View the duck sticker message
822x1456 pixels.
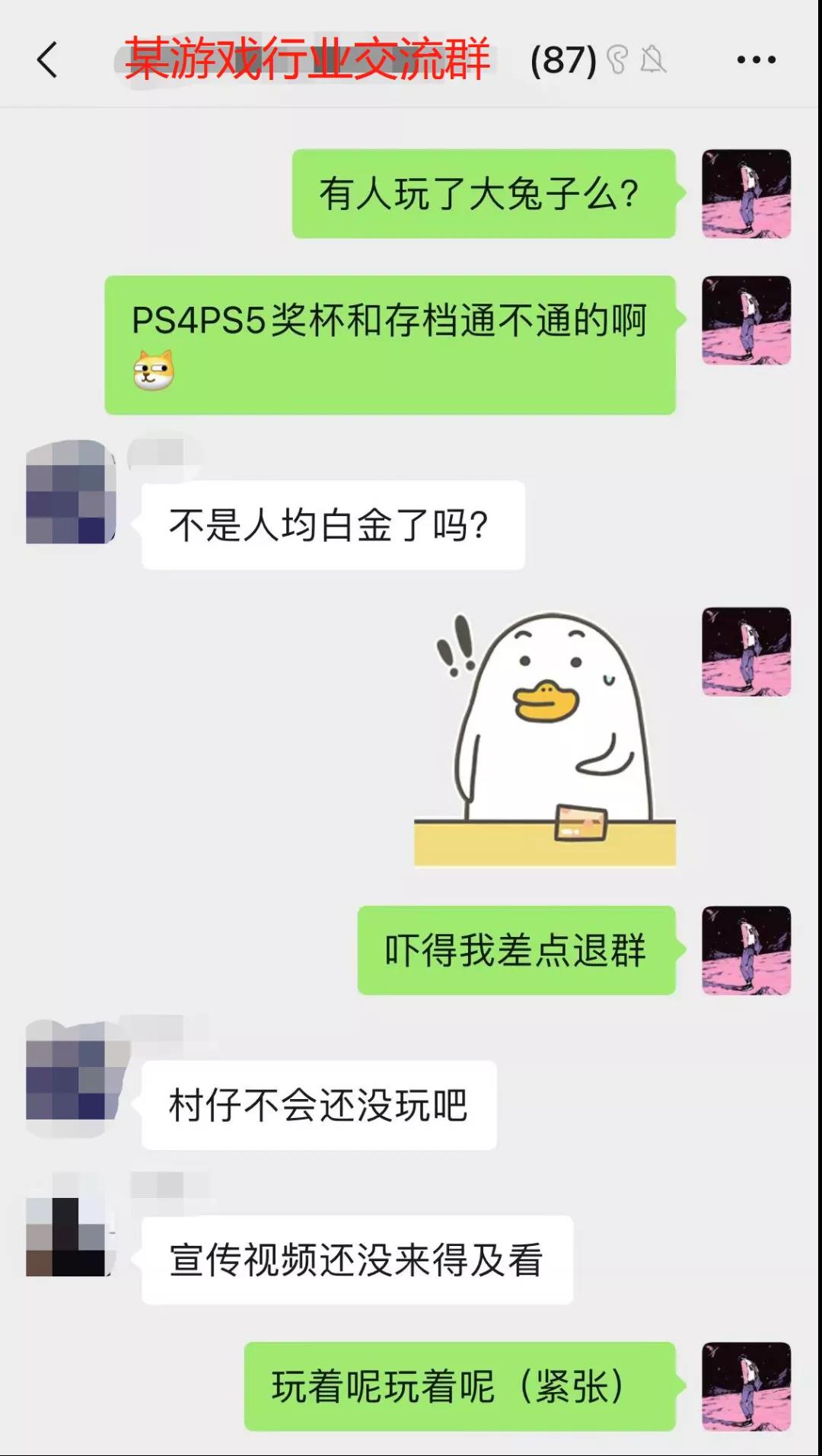click(x=545, y=739)
